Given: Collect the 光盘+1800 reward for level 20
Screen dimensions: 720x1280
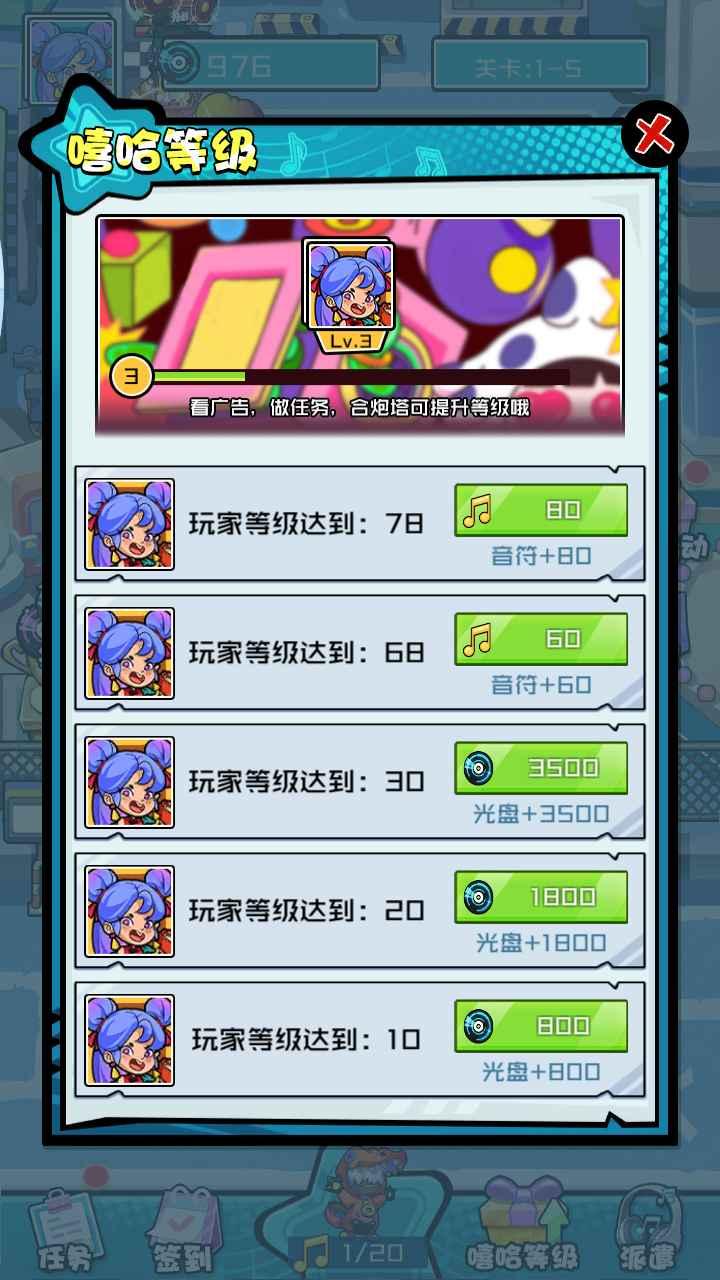Looking at the screenshot, I should click(541, 897).
